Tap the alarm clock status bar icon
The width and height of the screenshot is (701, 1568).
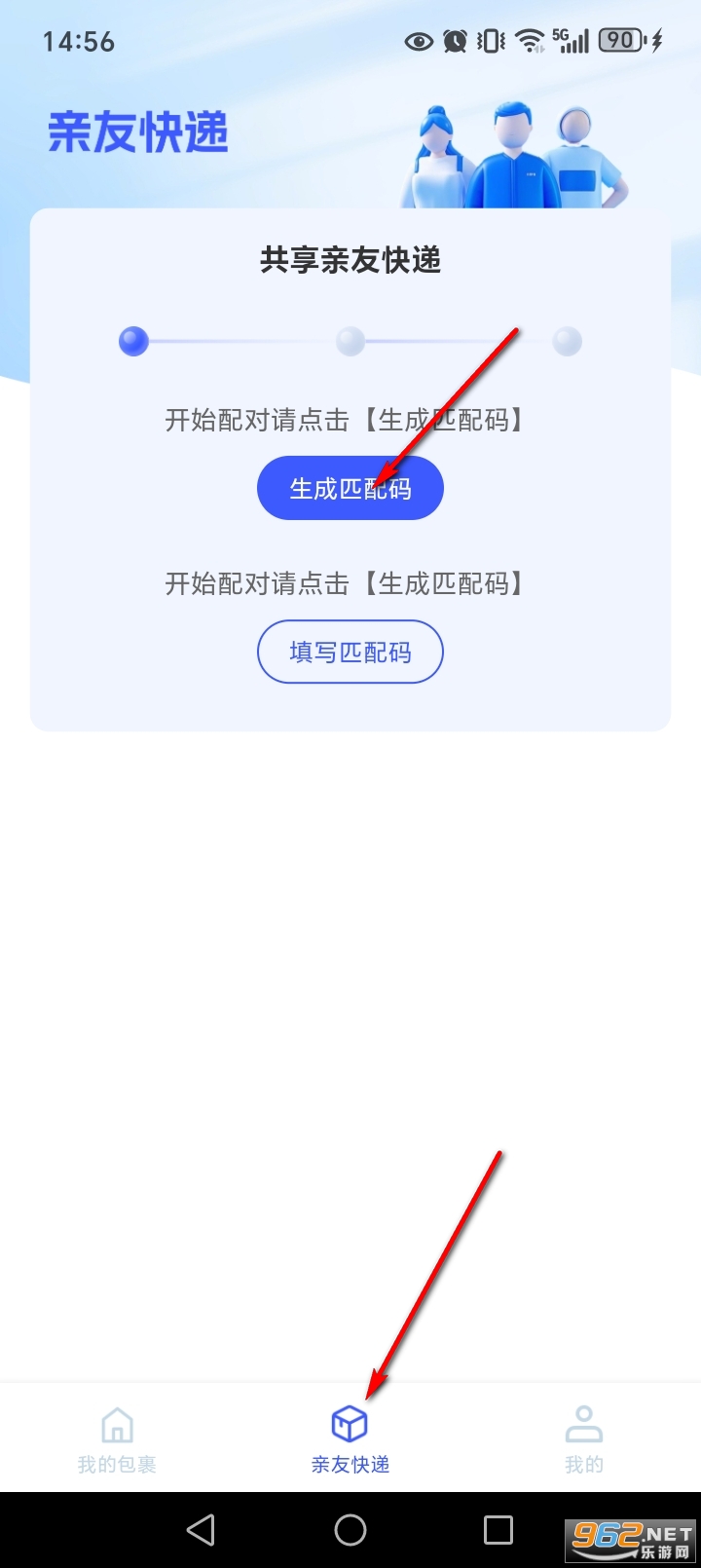click(456, 40)
